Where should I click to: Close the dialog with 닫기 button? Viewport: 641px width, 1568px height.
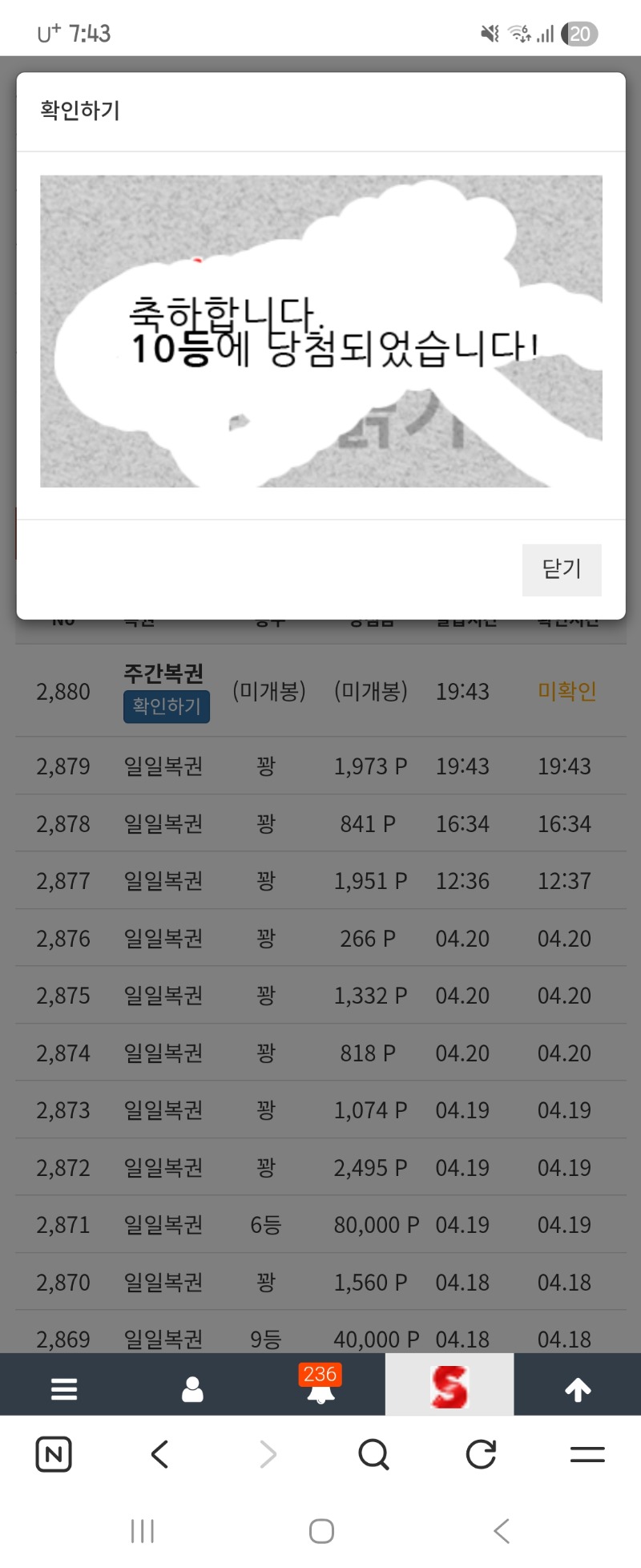[x=561, y=570]
